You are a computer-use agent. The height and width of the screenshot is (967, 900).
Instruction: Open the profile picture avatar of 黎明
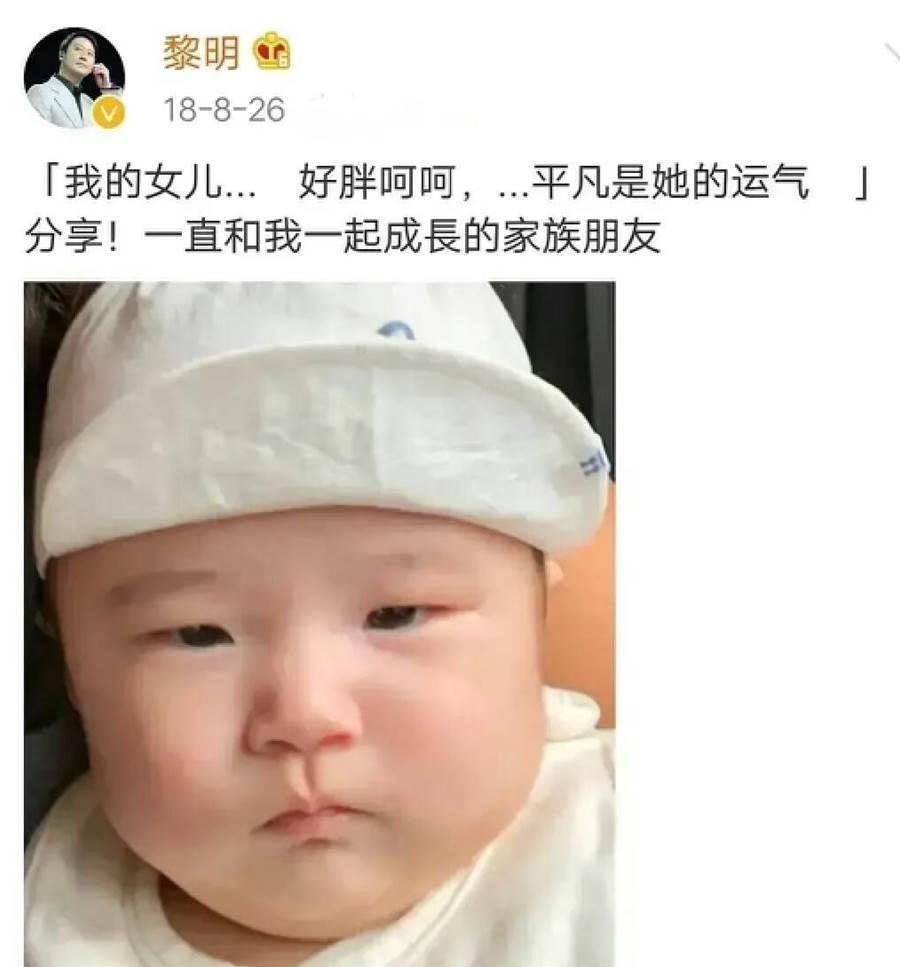pos(74,78)
